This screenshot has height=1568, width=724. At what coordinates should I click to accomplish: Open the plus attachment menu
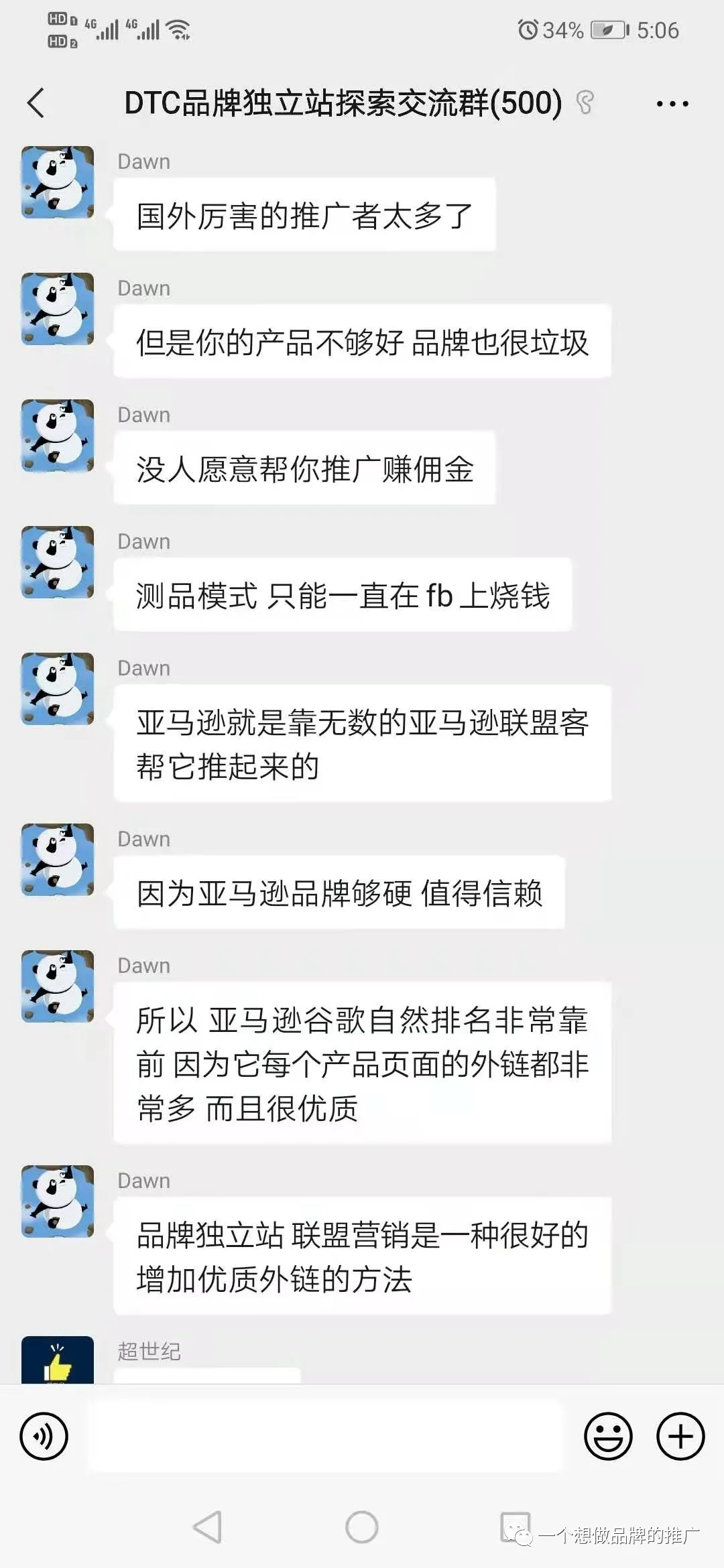click(x=680, y=1436)
